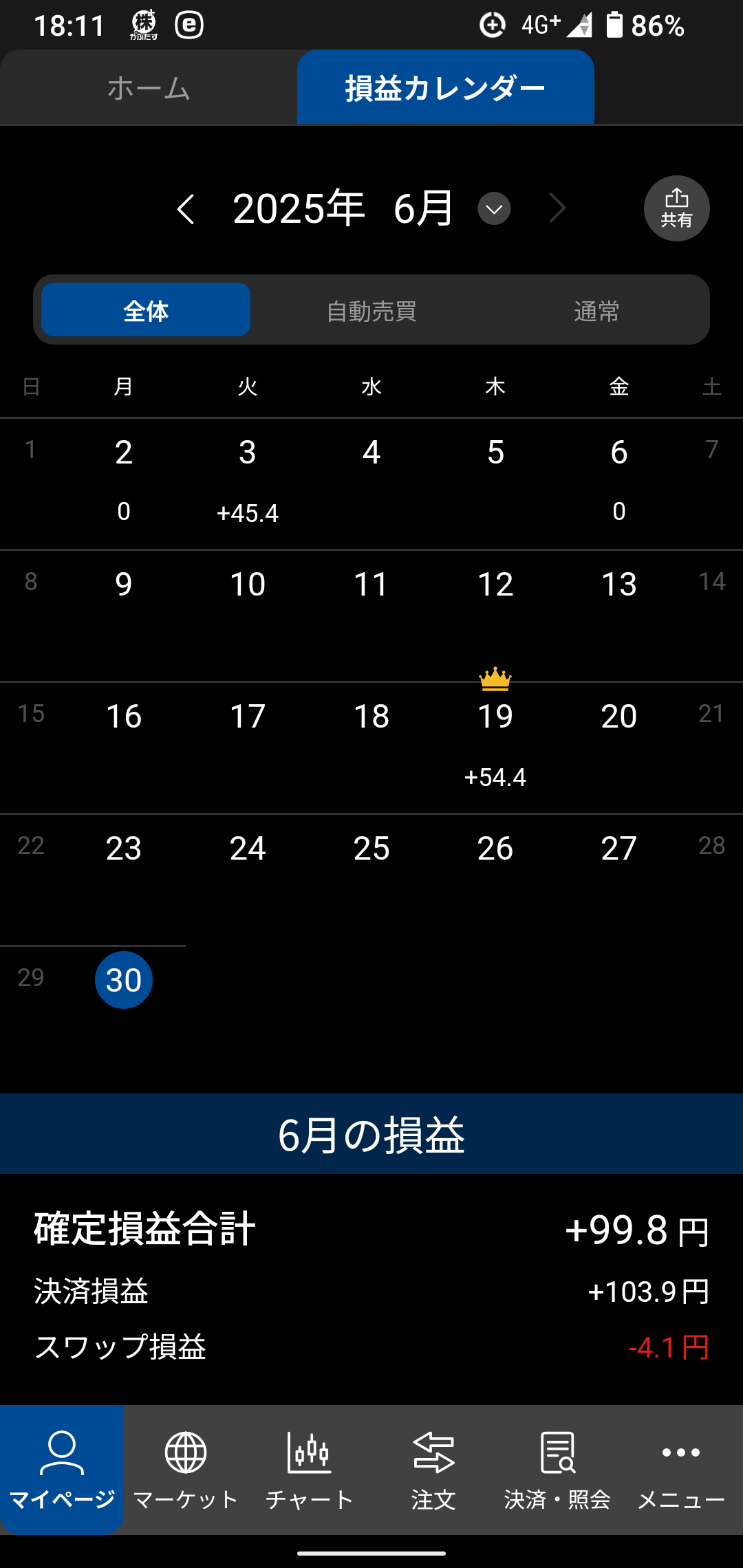Image resolution: width=743 pixels, height=1568 pixels.
Task: Open 決済・照会 tab
Action: (x=557, y=1470)
